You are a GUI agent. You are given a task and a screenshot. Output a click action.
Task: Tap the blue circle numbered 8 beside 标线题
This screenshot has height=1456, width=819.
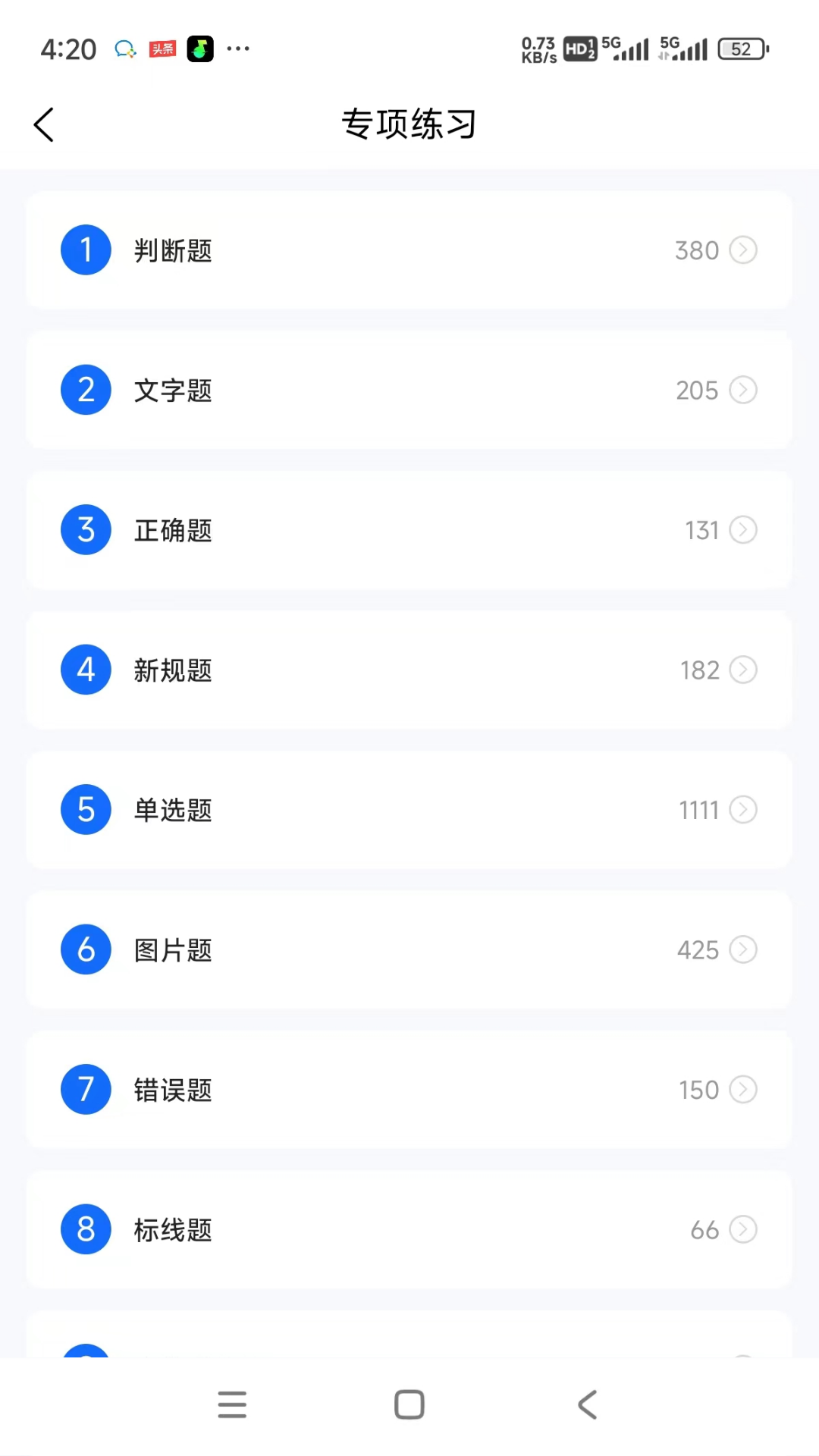[x=86, y=1229]
